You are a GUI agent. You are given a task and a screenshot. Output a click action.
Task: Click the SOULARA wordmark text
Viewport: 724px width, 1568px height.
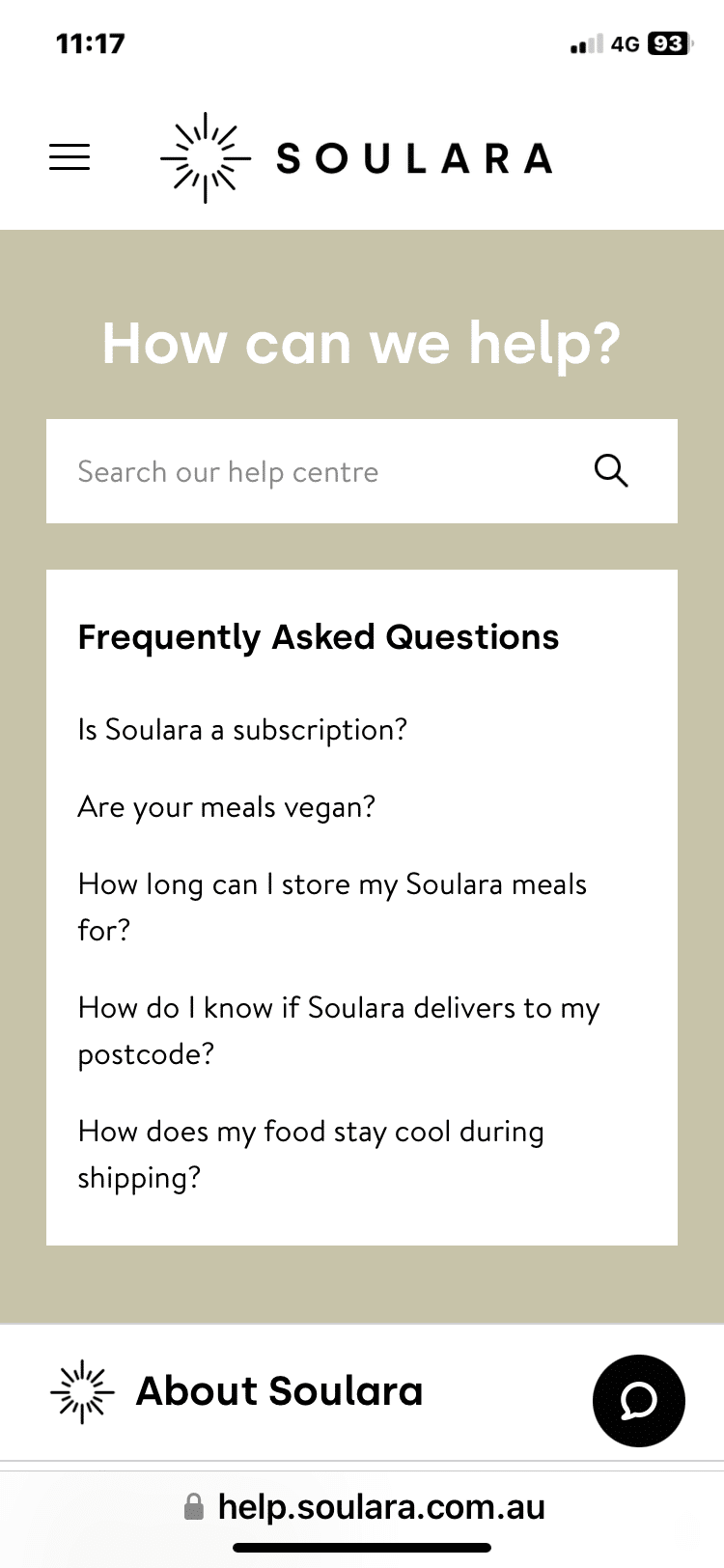(x=412, y=157)
